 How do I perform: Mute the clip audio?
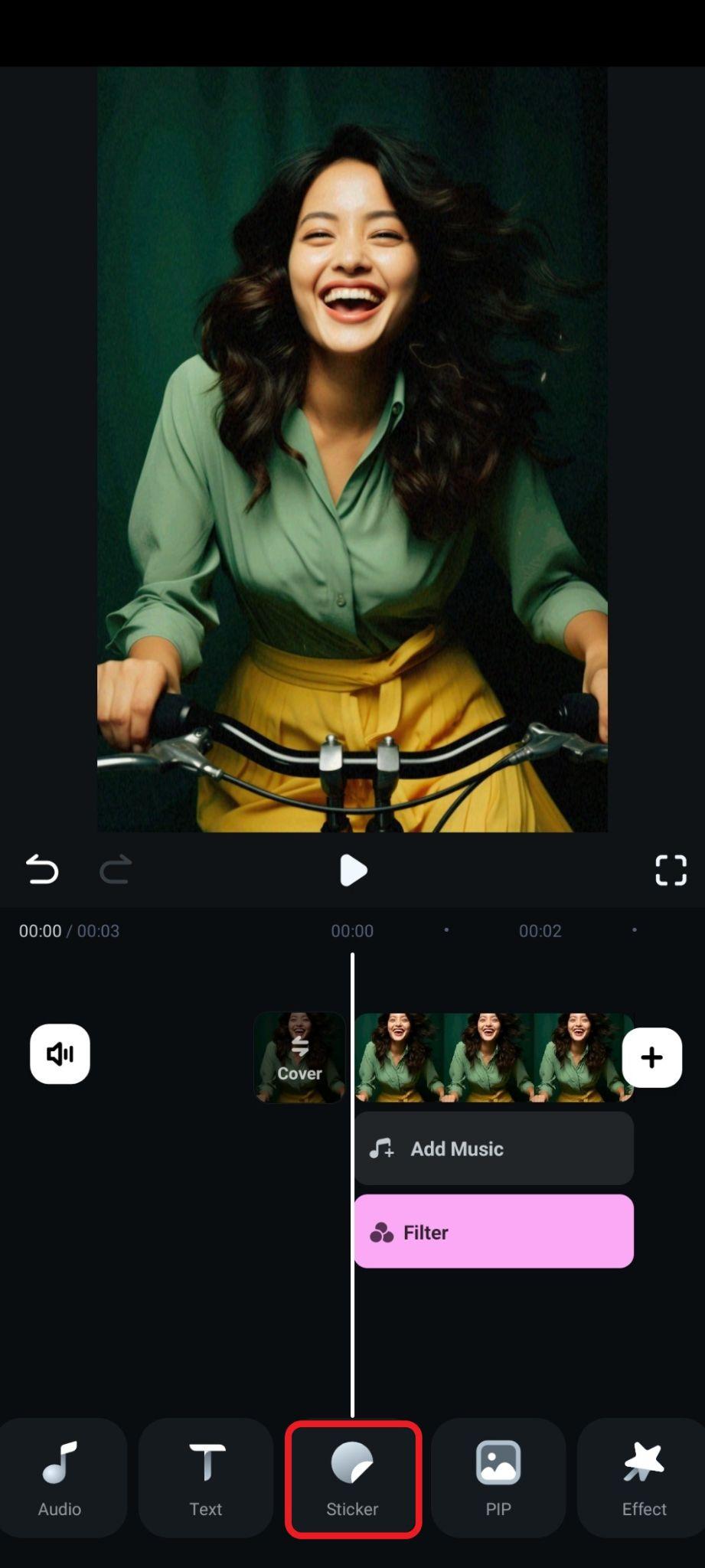click(x=60, y=1053)
